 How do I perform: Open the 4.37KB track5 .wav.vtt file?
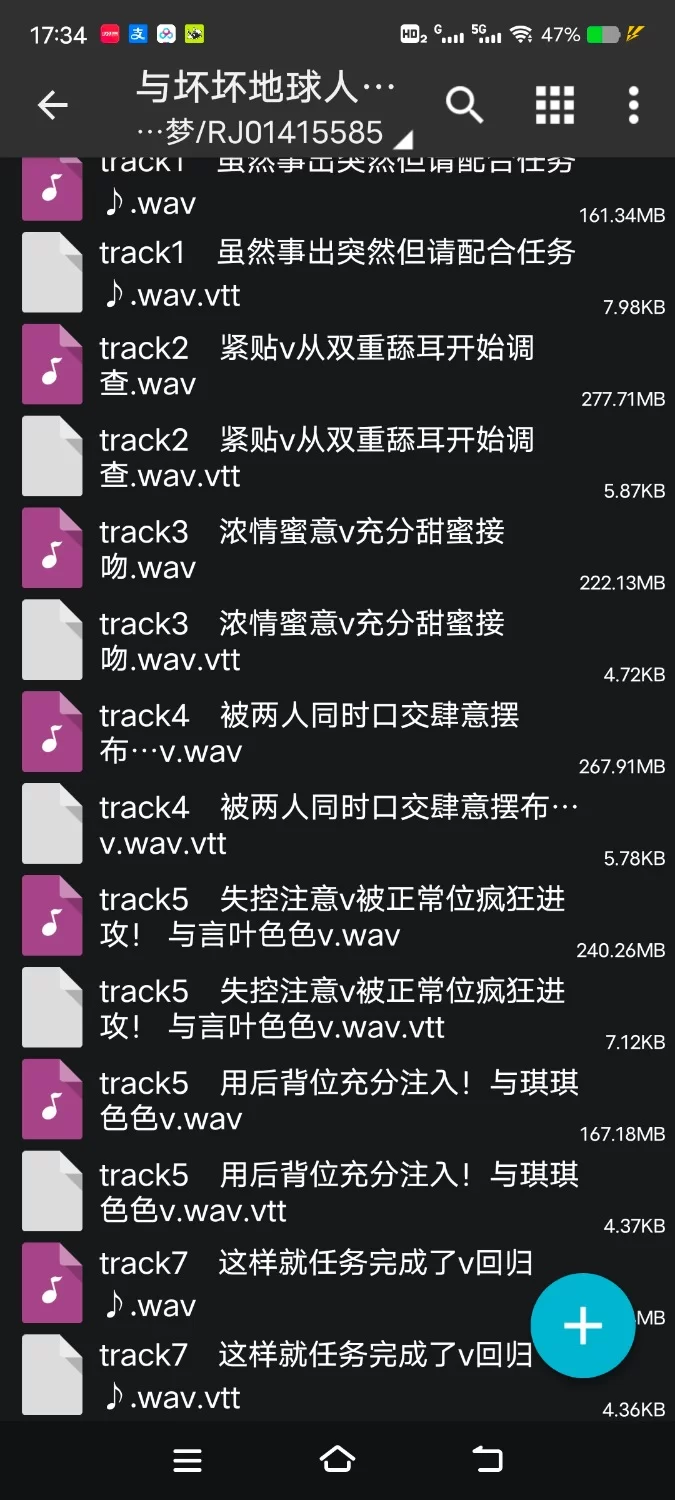338,1192
